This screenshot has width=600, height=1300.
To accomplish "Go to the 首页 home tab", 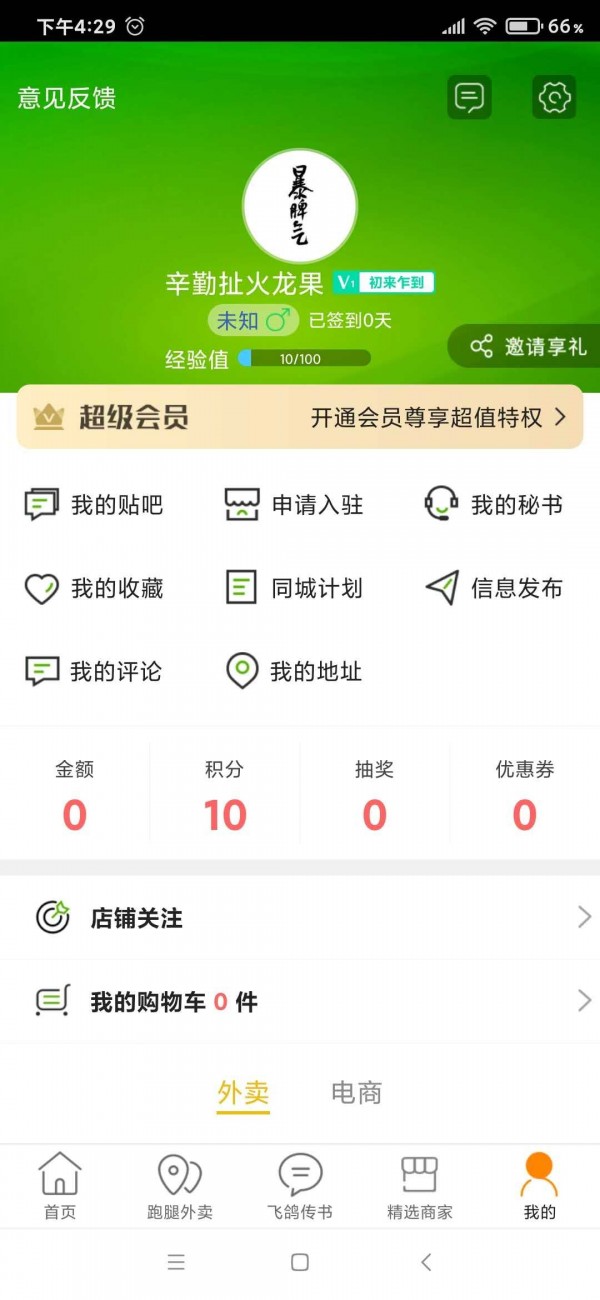I will coord(60,1186).
